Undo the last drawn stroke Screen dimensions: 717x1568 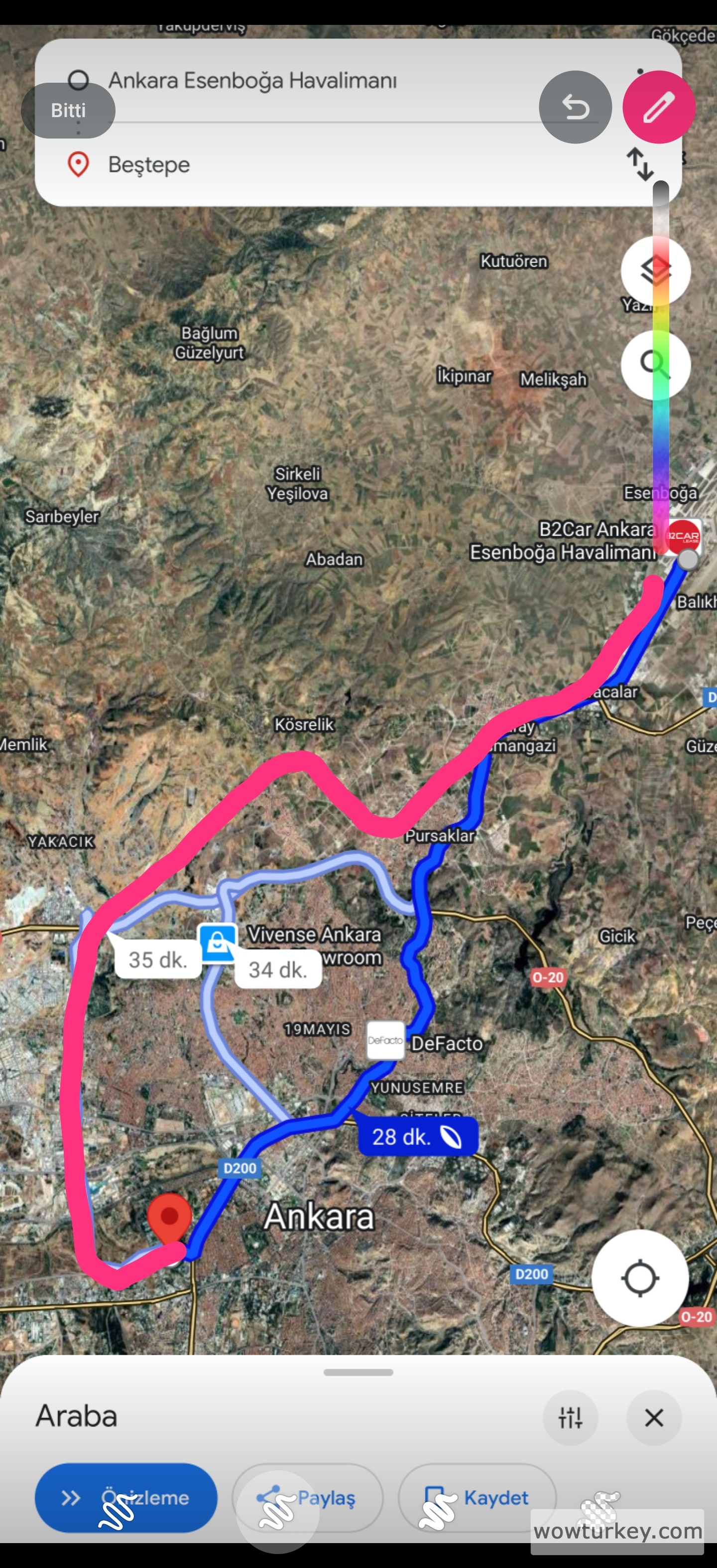point(575,107)
